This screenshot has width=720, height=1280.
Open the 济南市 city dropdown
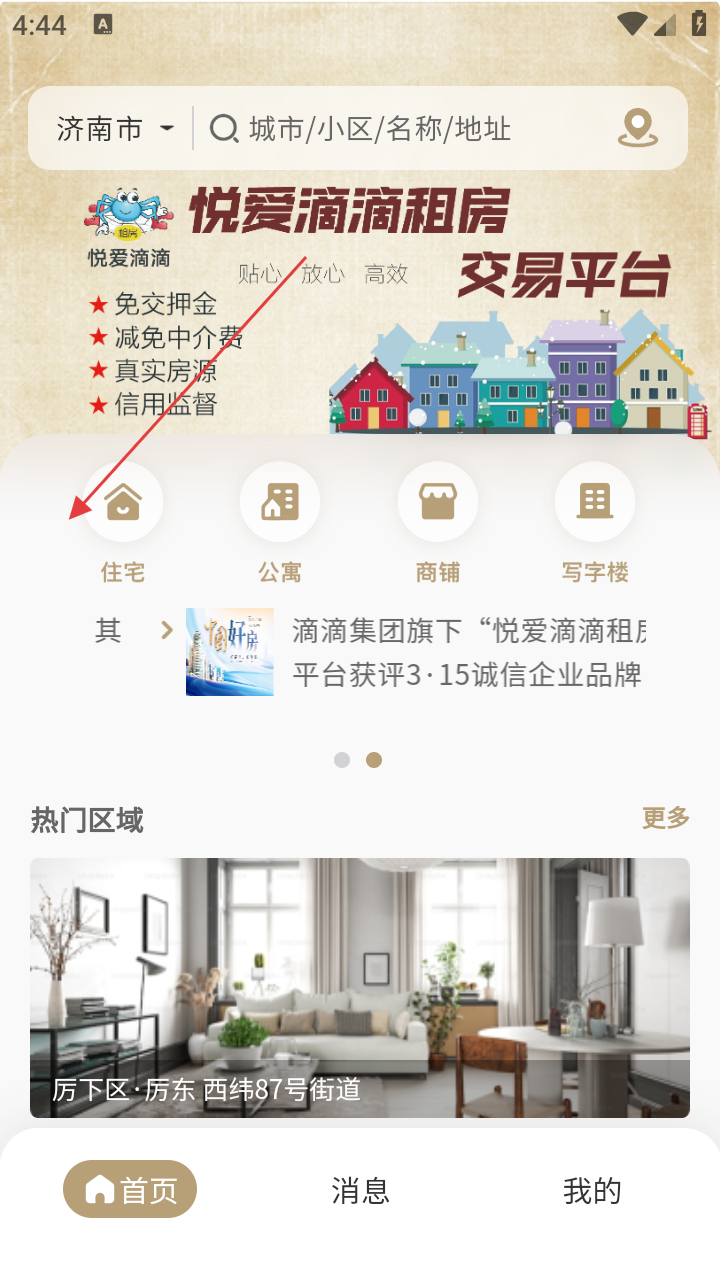(x=115, y=129)
